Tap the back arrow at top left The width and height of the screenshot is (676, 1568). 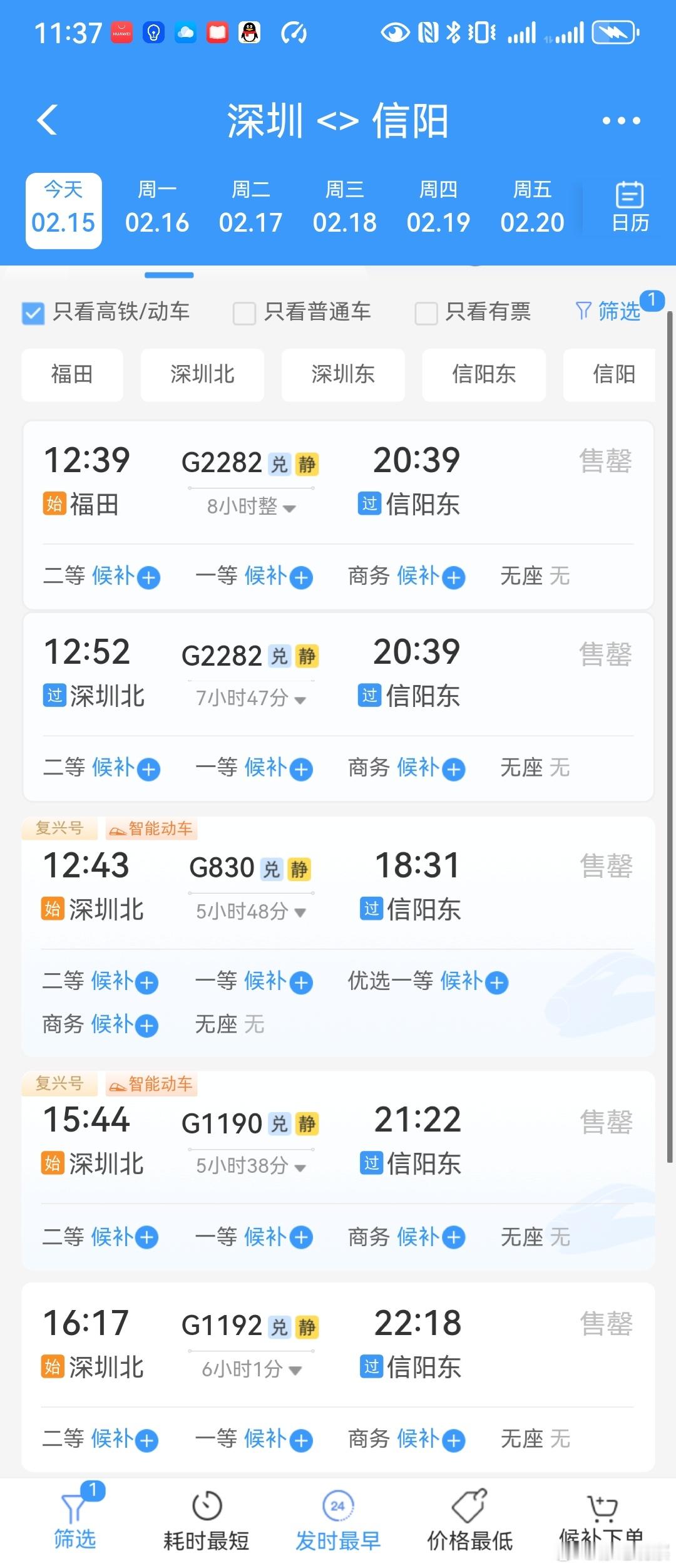(x=47, y=120)
